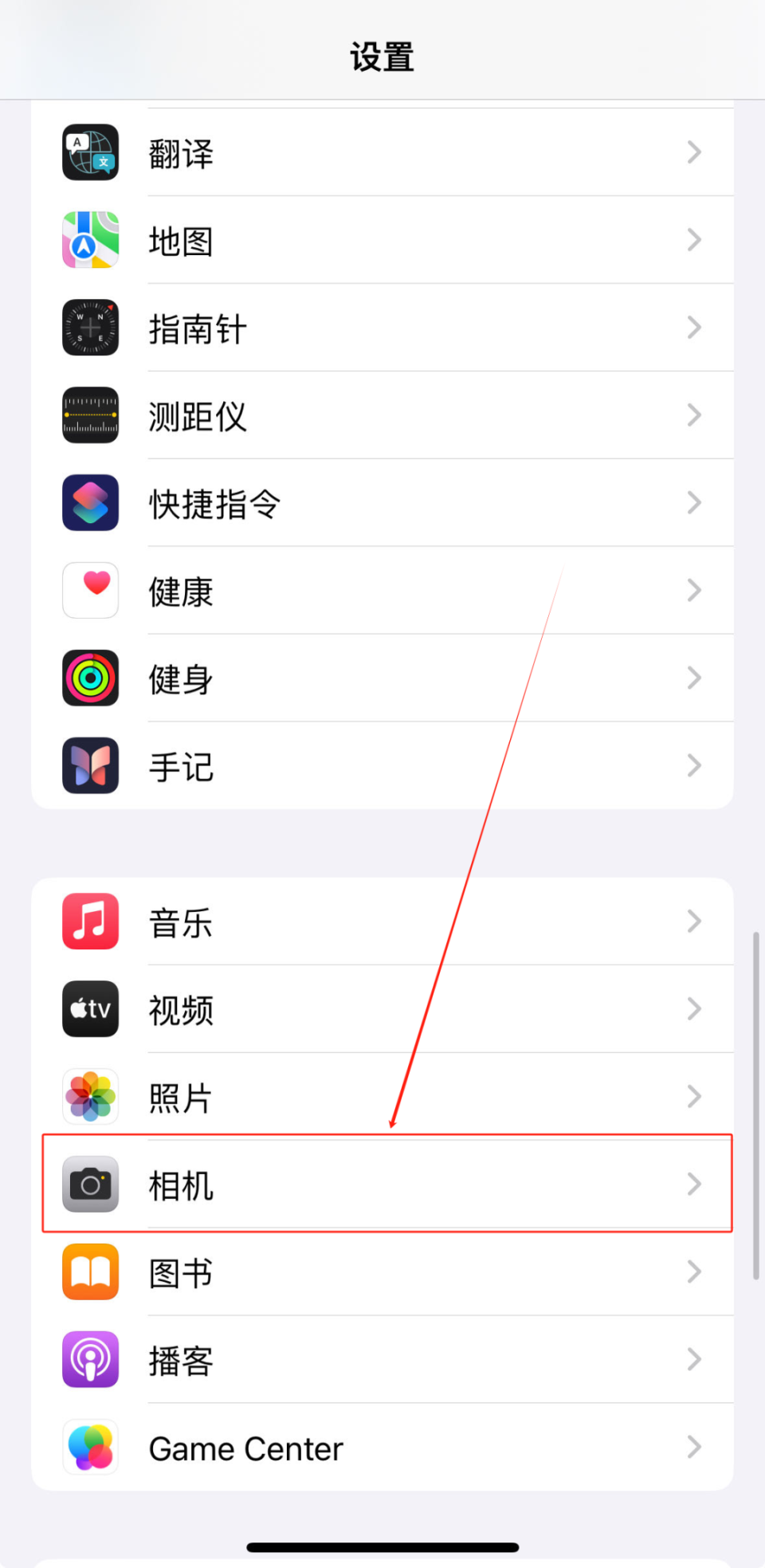This screenshot has height=1568, width=765.
Task: Select the 测距仪 (Measure) row
Action: [382, 416]
